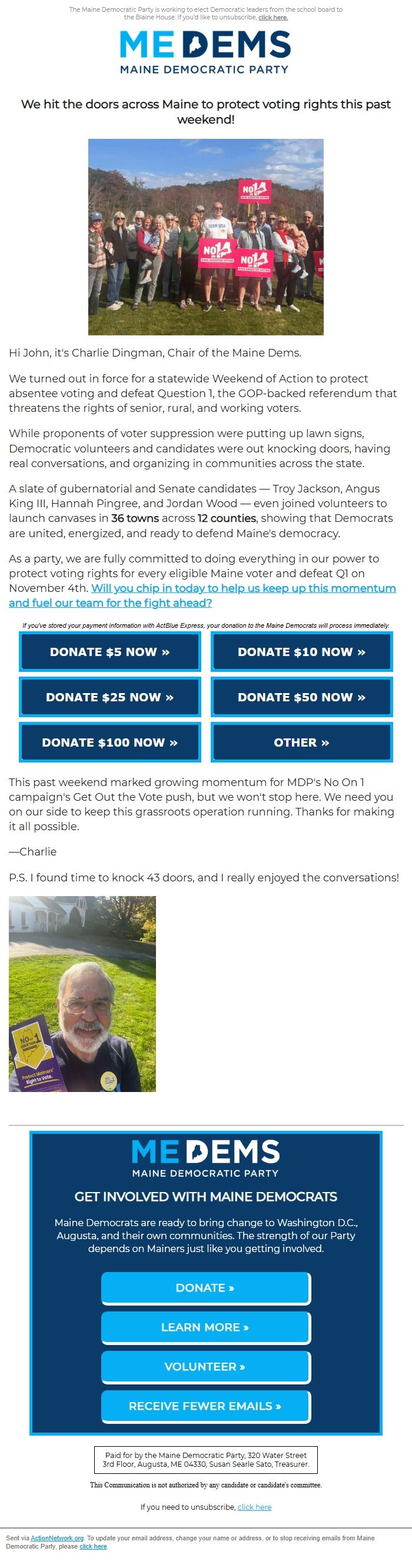Open Learn More about Maine Democrats

(x=205, y=1327)
